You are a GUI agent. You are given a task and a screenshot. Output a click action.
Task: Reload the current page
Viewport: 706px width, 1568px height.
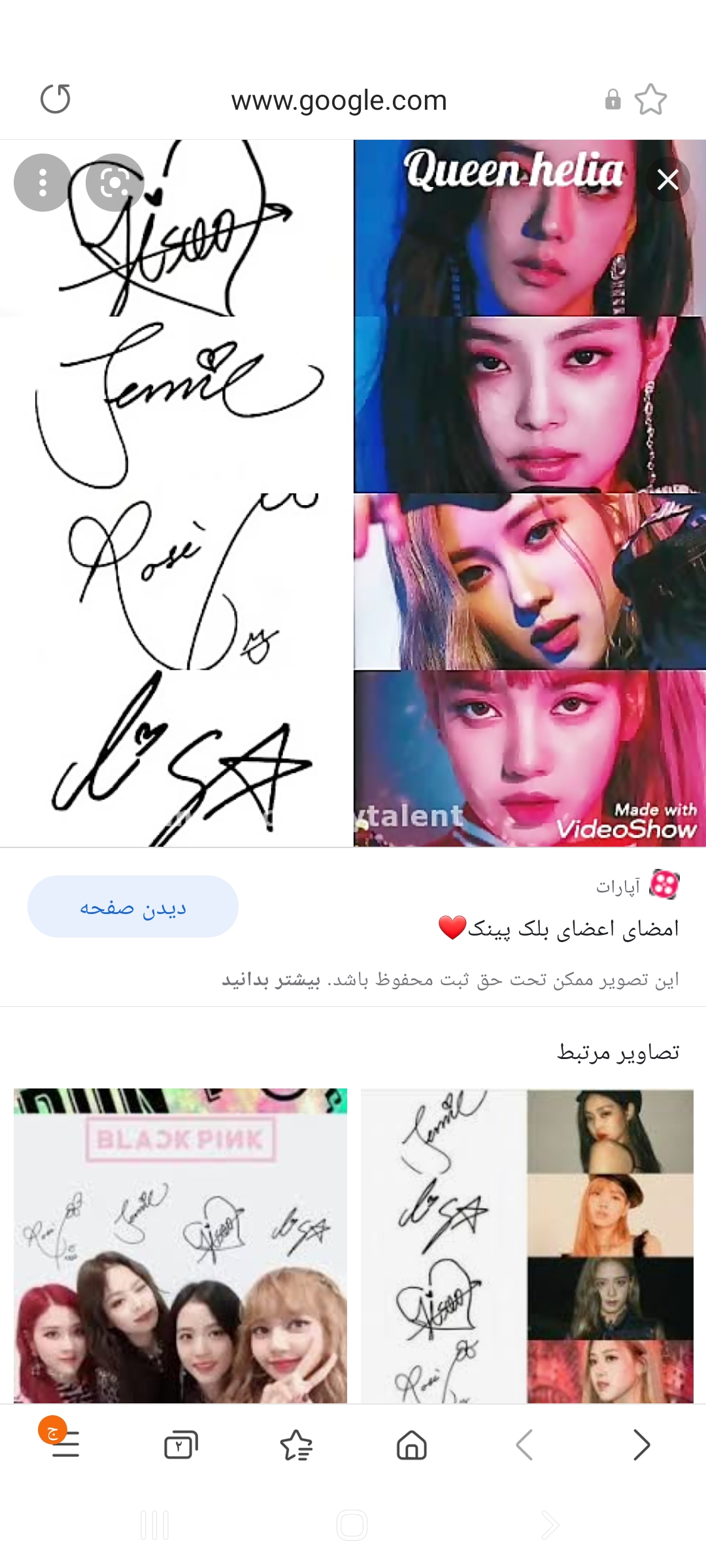point(56,99)
